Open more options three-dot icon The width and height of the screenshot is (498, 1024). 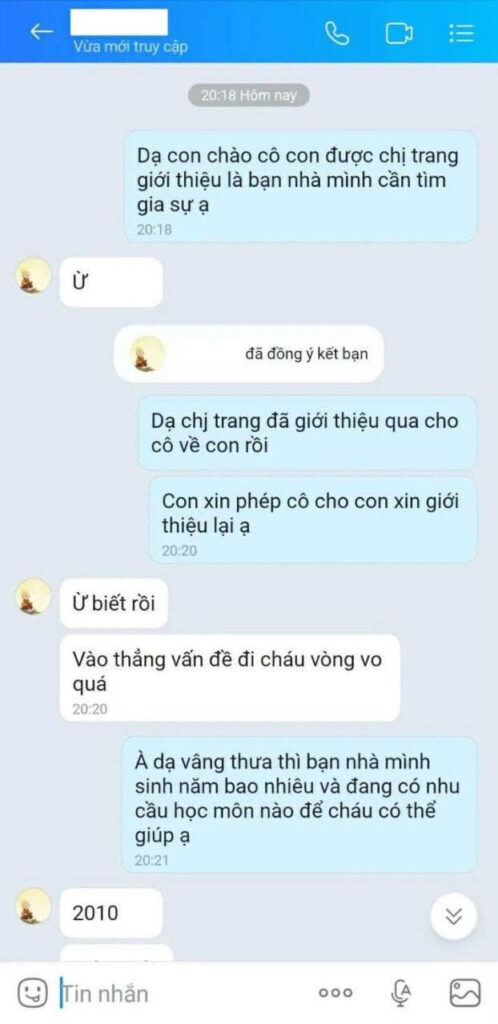(335, 993)
